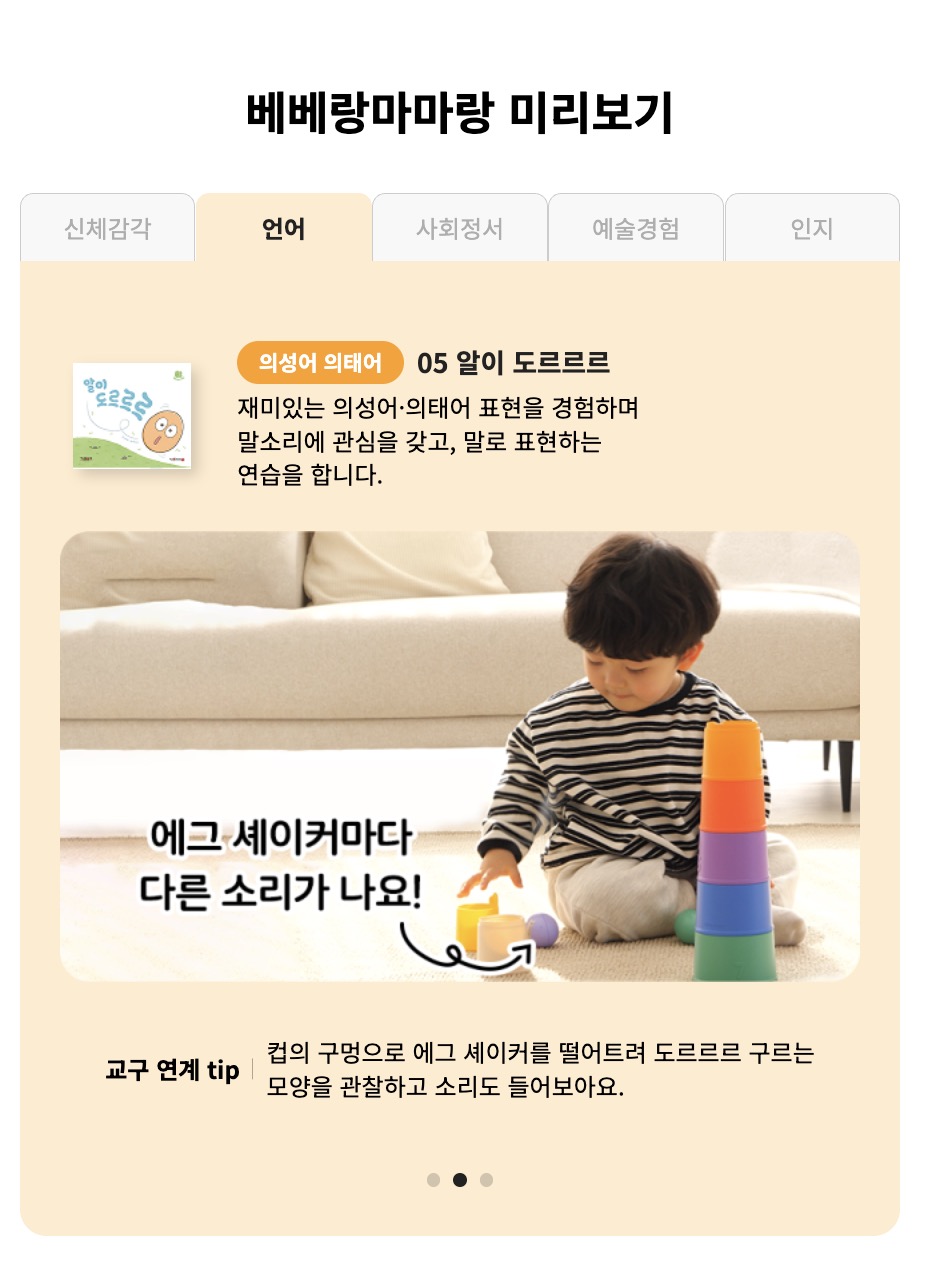Open the 사회정서 tab
Image resolution: width=928 pixels, height=1266 pixels.
460,228
